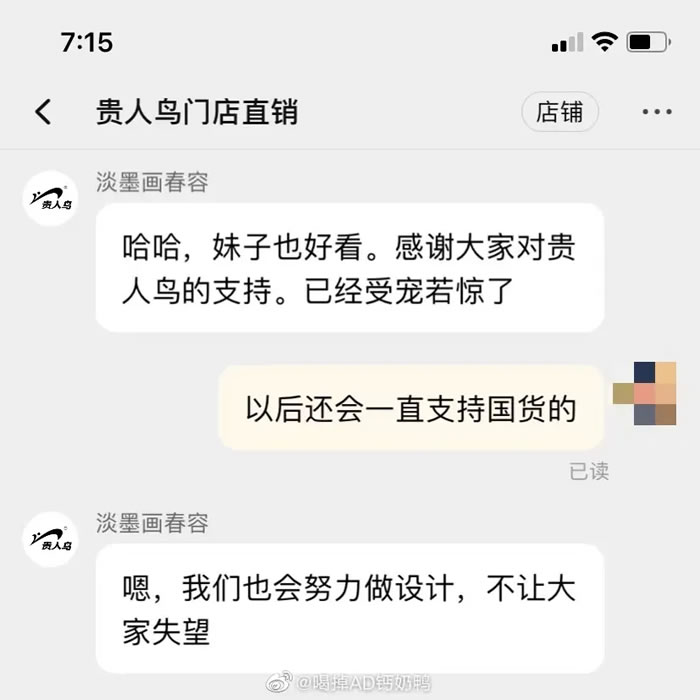Tap the seller avatar beside 嗯 message
Image resolution: width=700 pixels, height=700 pixels.
50,539
